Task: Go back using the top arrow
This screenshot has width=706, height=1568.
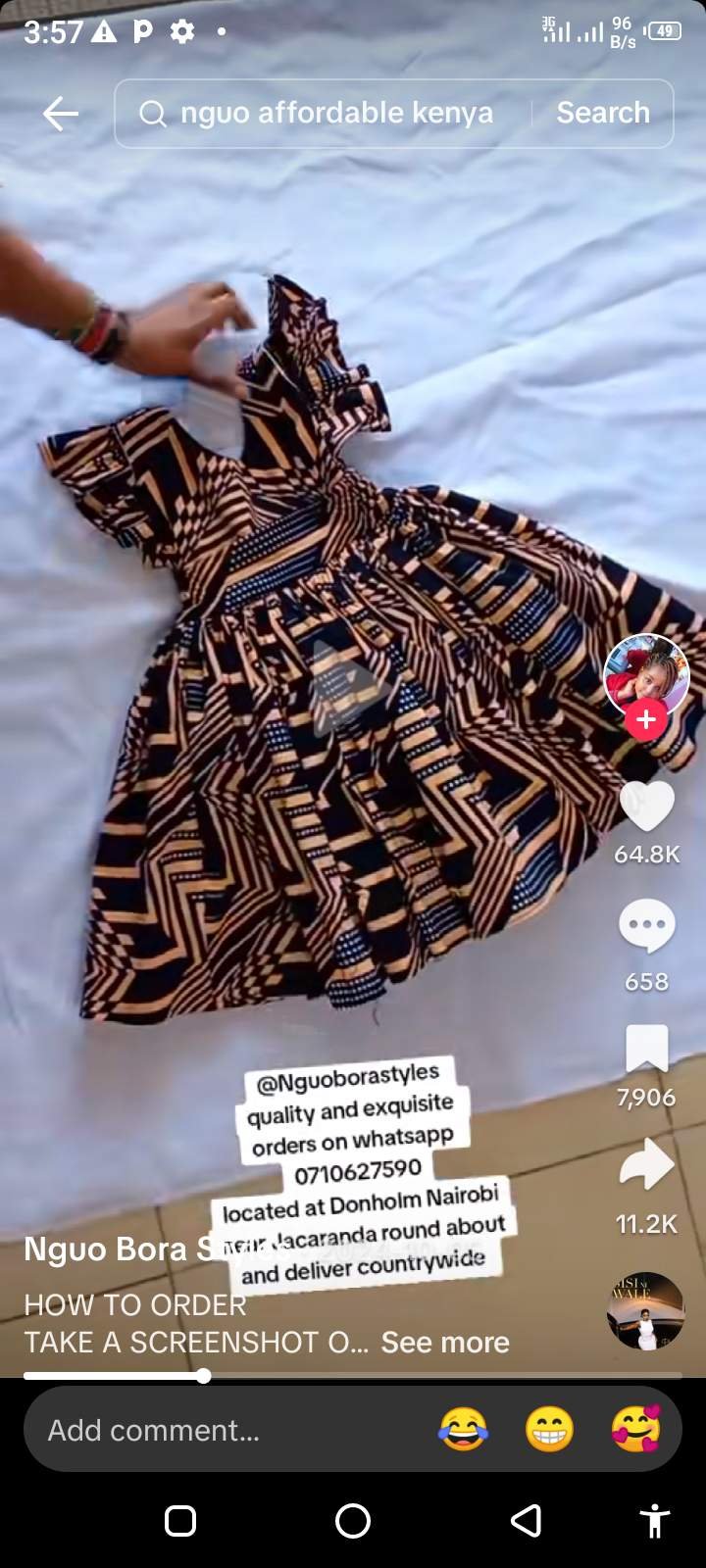Action: pyautogui.click(x=60, y=114)
